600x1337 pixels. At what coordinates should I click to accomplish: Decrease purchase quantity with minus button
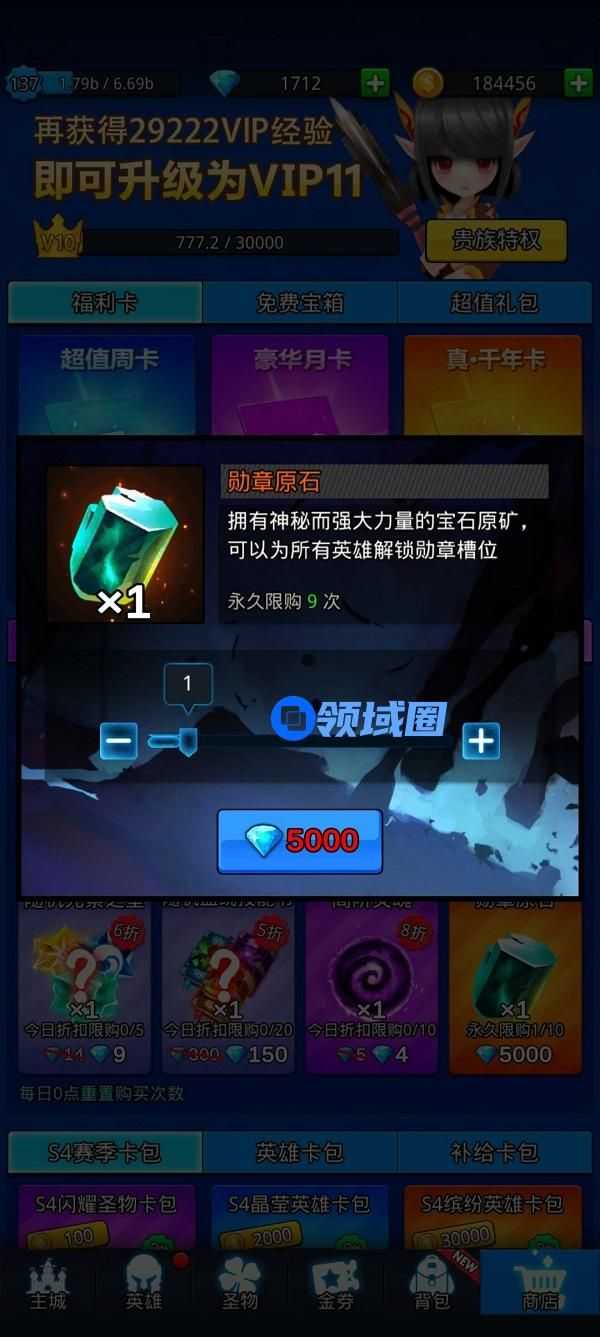coord(118,741)
